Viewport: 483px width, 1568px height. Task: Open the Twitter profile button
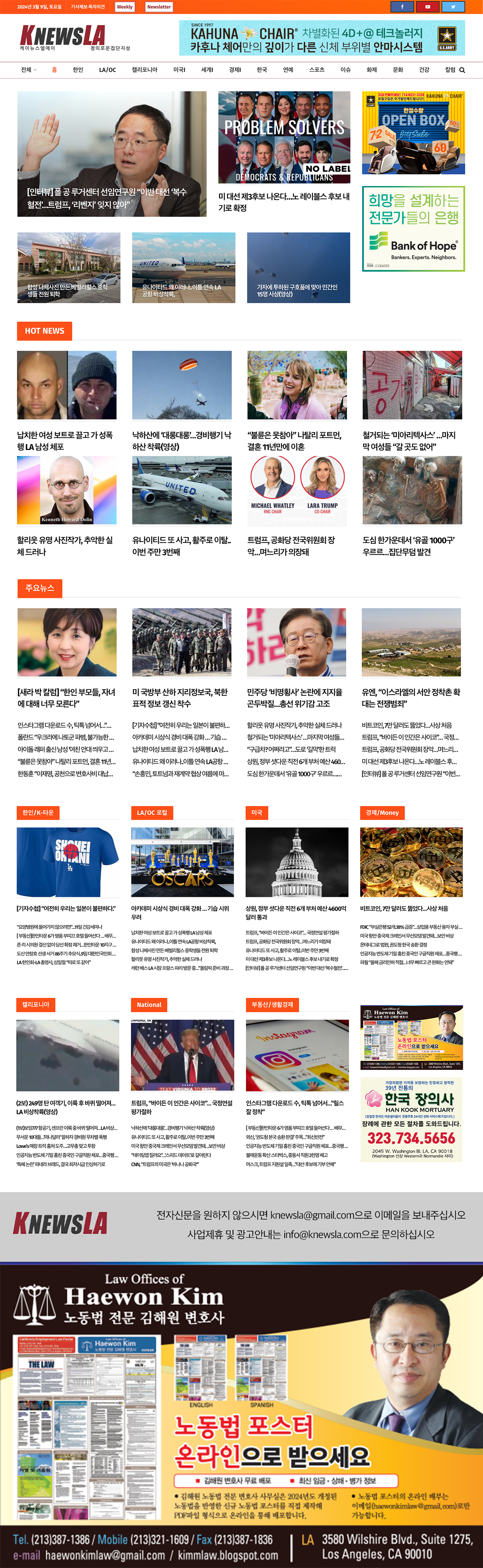[x=453, y=7]
